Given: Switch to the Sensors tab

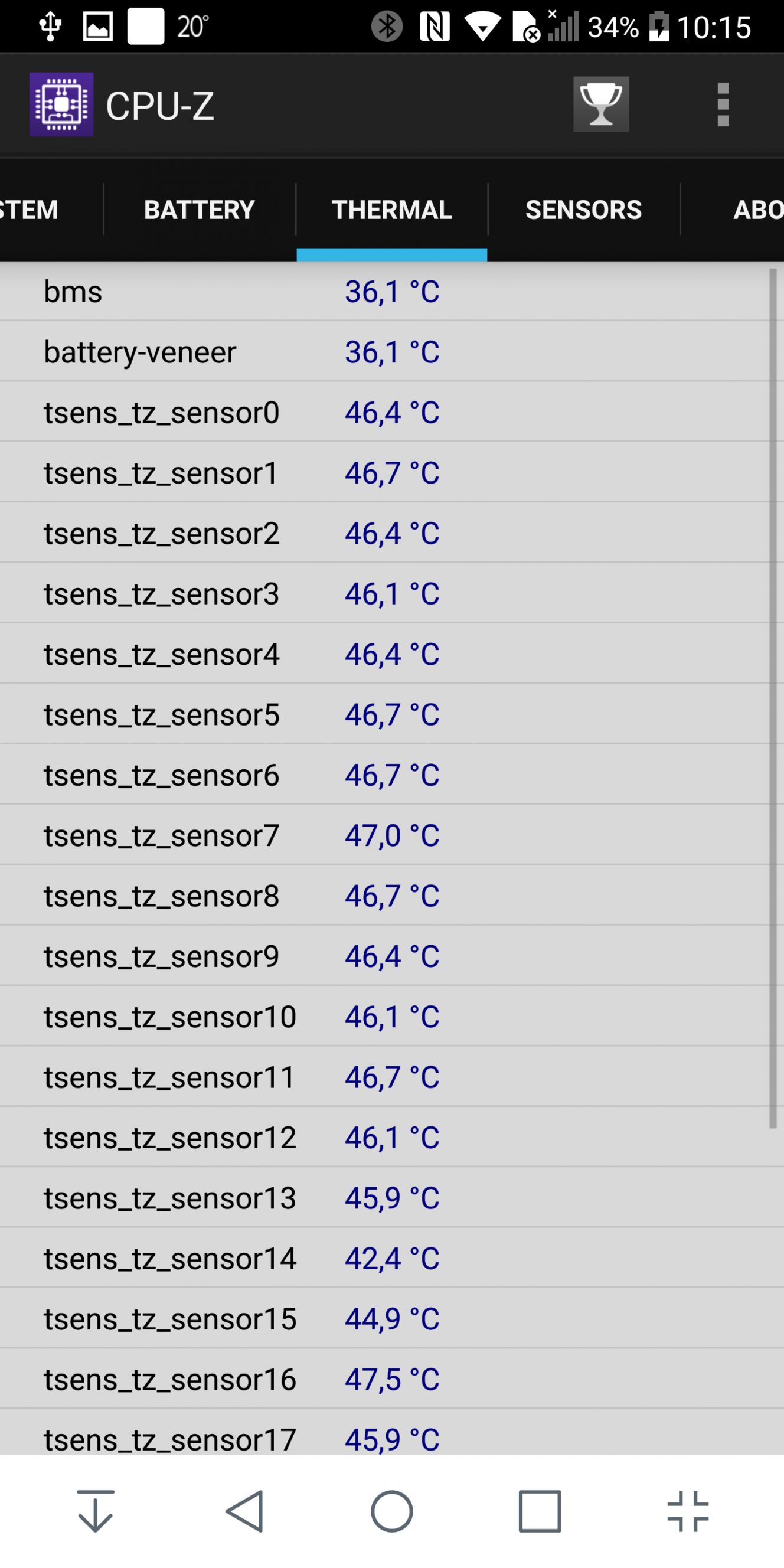Looking at the screenshot, I should (583, 210).
